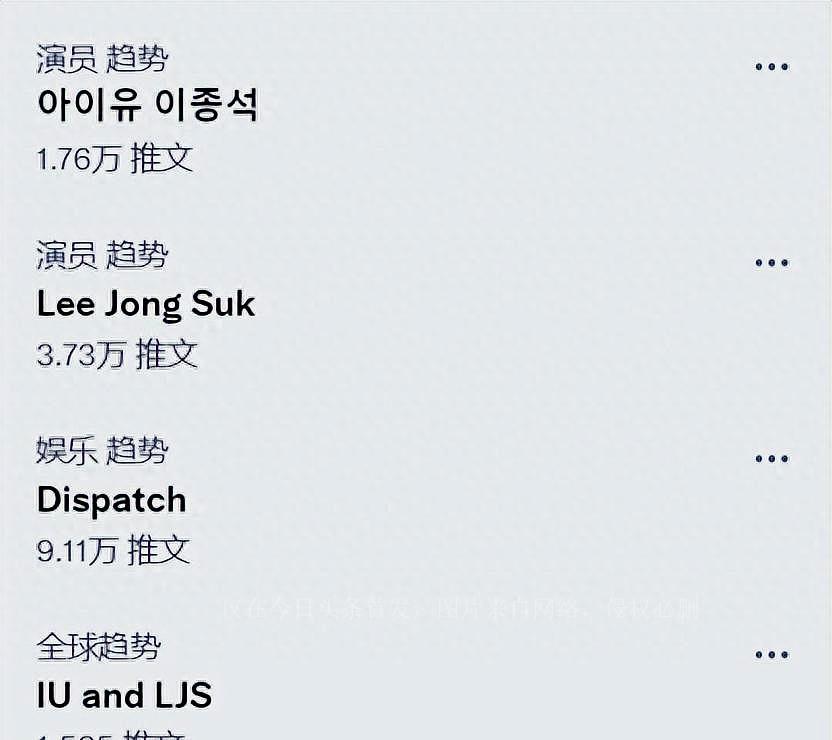
Task: Open more options for 아이유 이종석 trend
Action: (771, 67)
